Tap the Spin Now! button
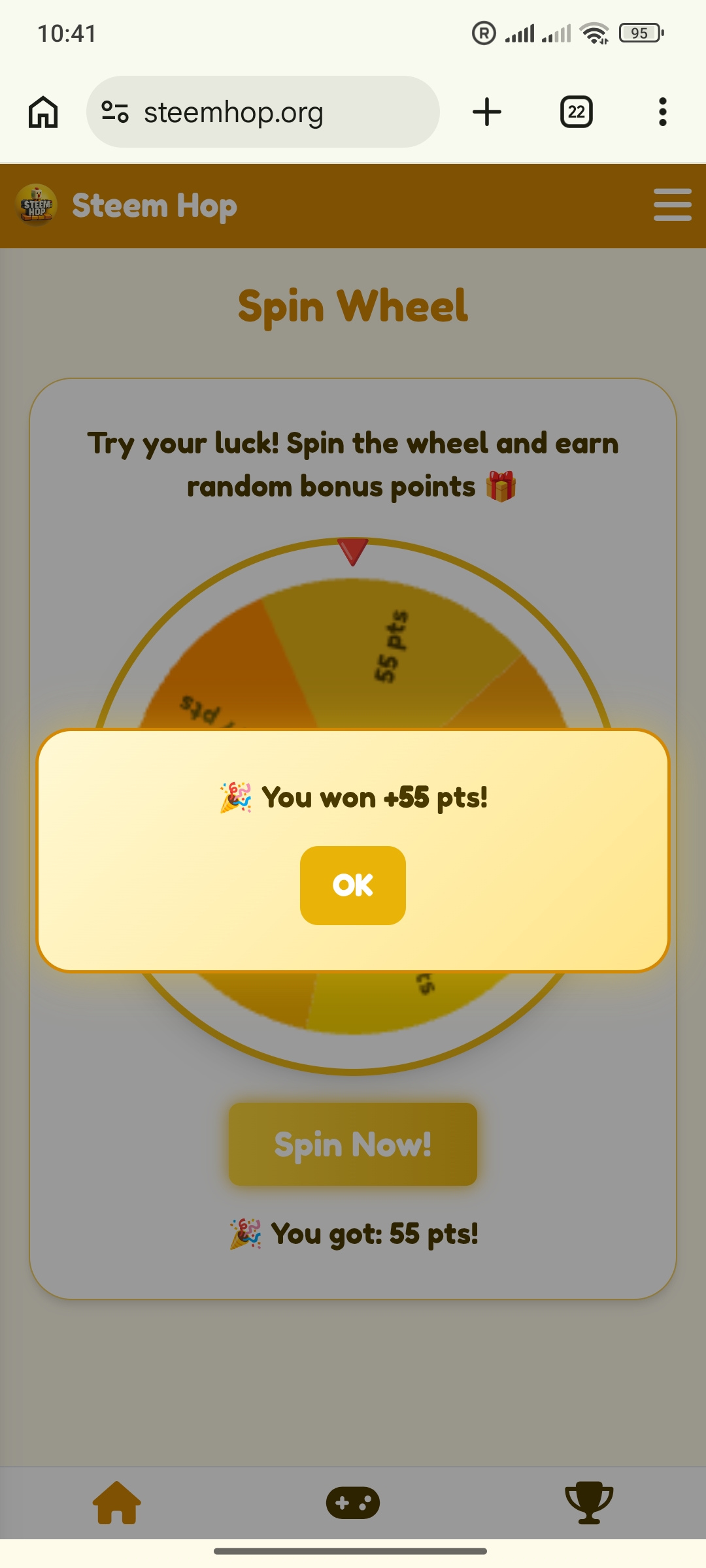Image resolution: width=706 pixels, height=1568 pixels. pyautogui.click(x=353, y=1144)
